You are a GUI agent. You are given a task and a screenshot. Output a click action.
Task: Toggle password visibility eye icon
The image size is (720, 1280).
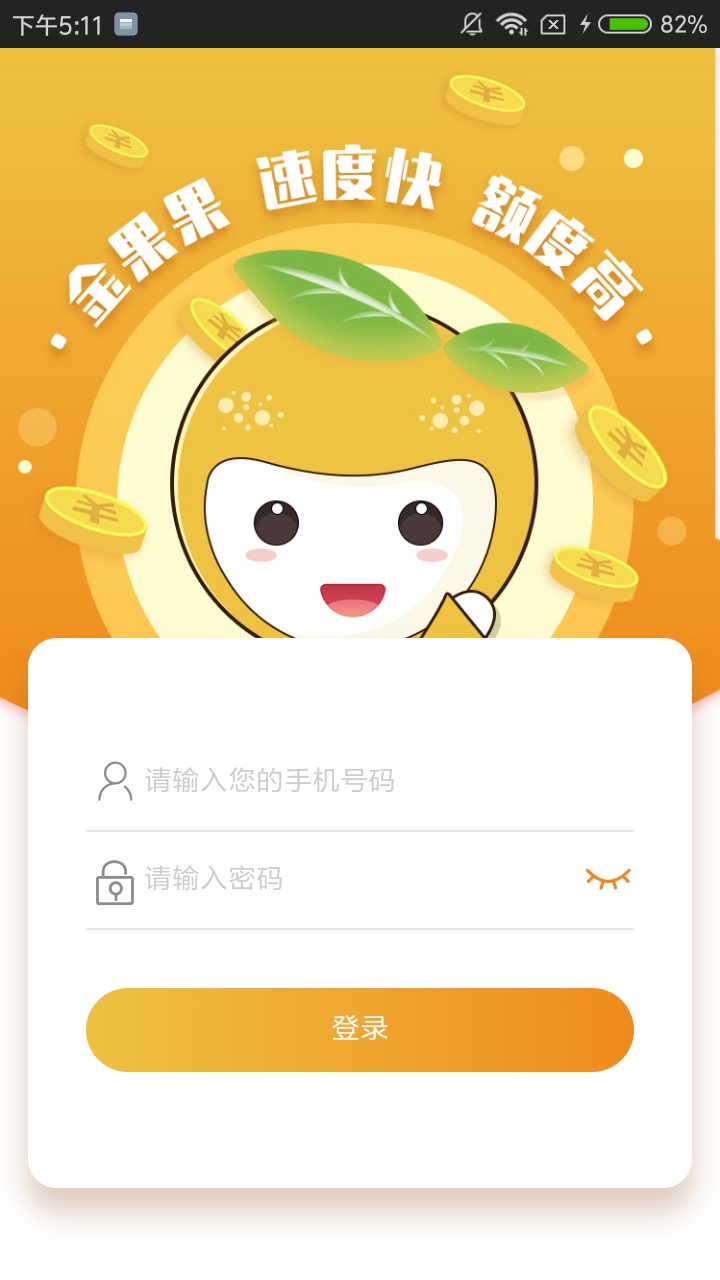coord(608,879)
